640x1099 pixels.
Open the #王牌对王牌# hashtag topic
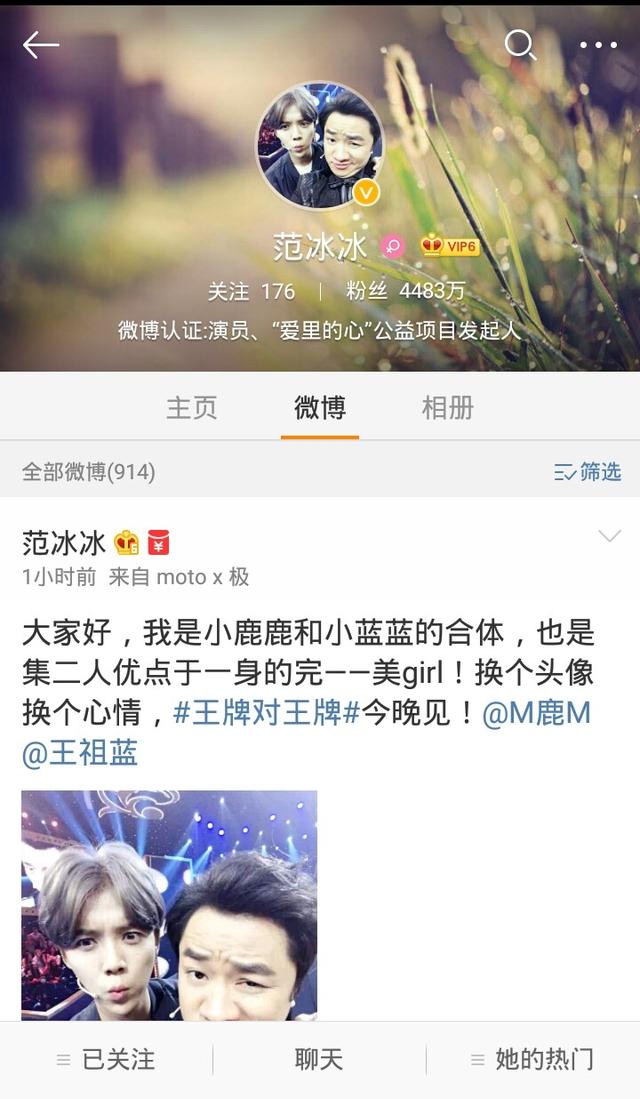266,714
